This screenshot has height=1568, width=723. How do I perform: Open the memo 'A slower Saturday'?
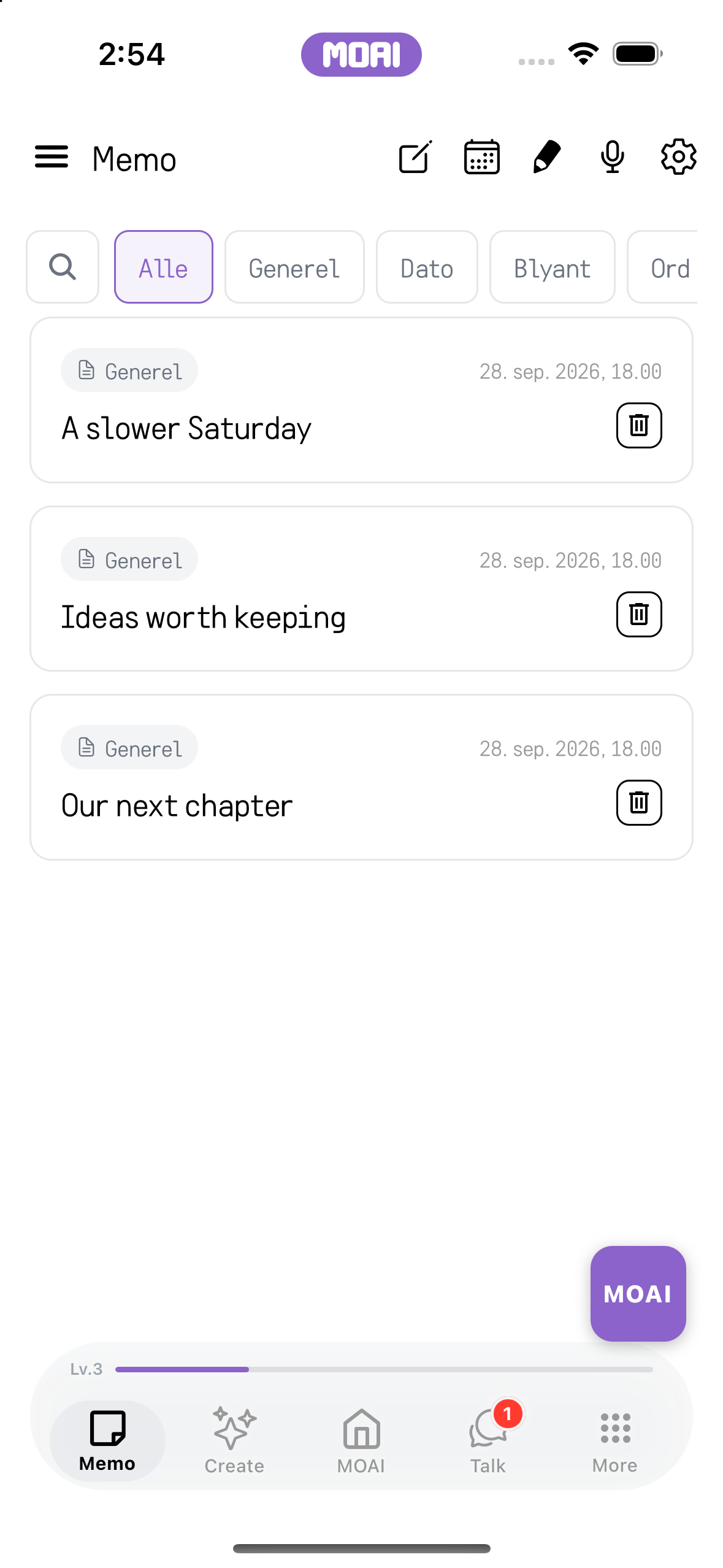tap(361, 400)
